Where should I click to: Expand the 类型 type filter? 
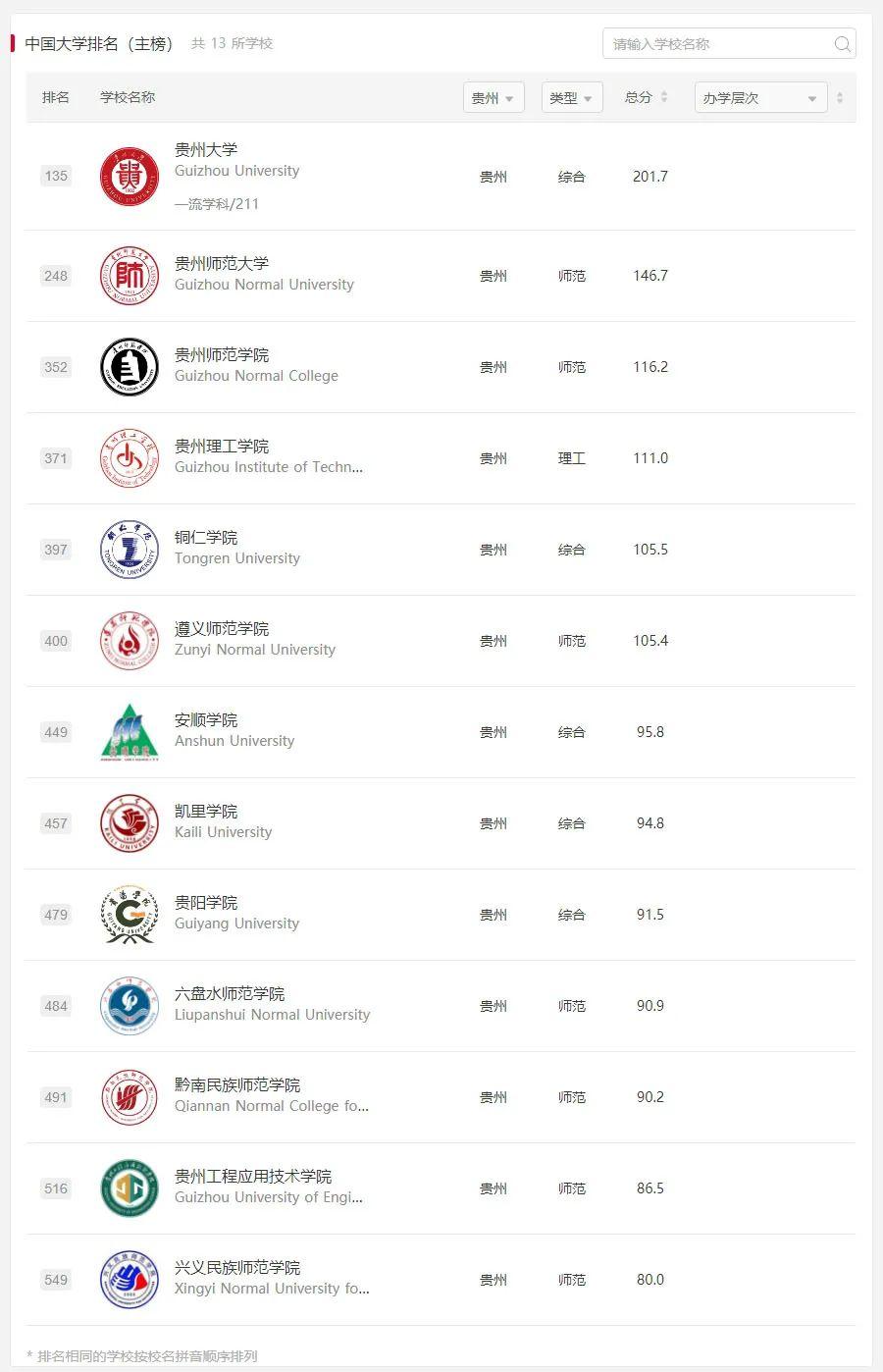pos(571,98)
